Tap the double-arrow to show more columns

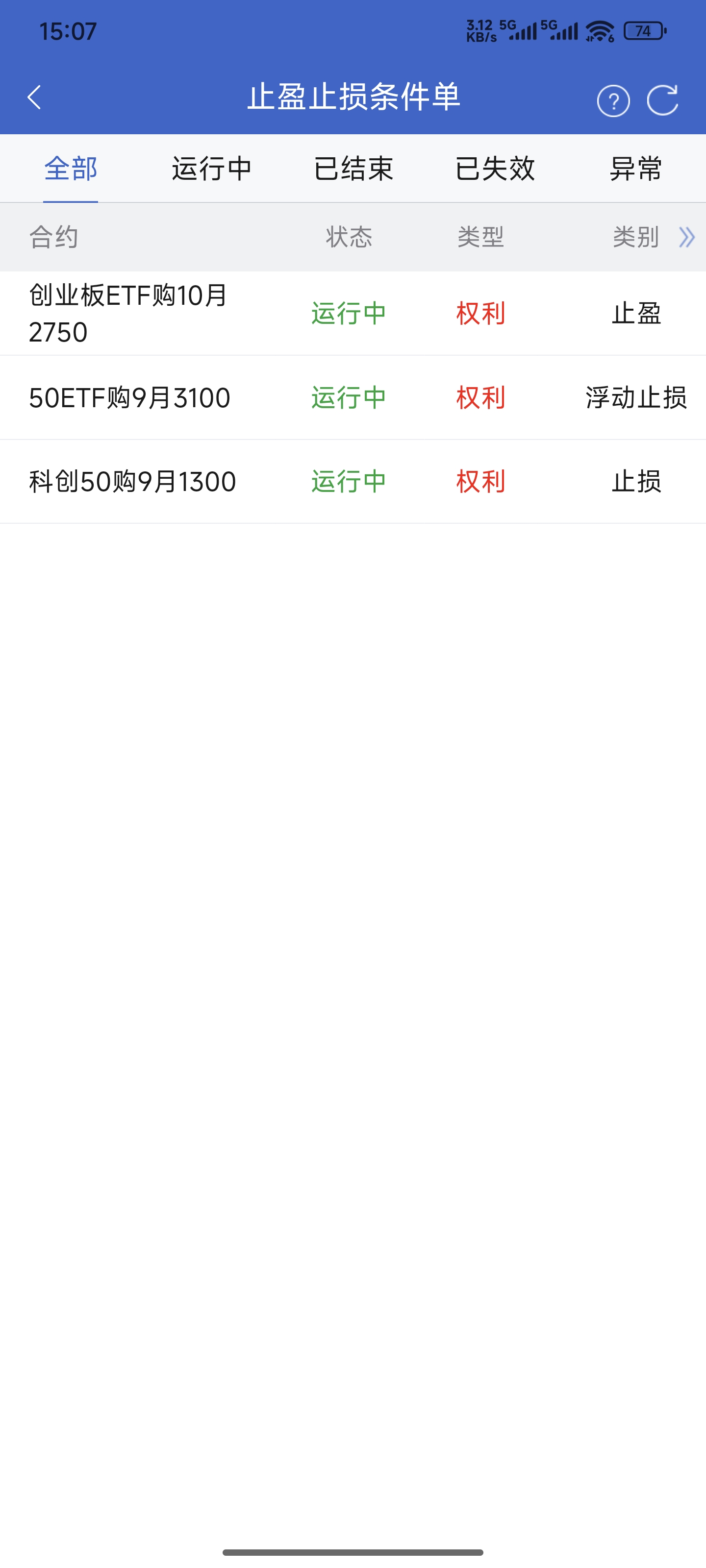[x=686, y=237]
